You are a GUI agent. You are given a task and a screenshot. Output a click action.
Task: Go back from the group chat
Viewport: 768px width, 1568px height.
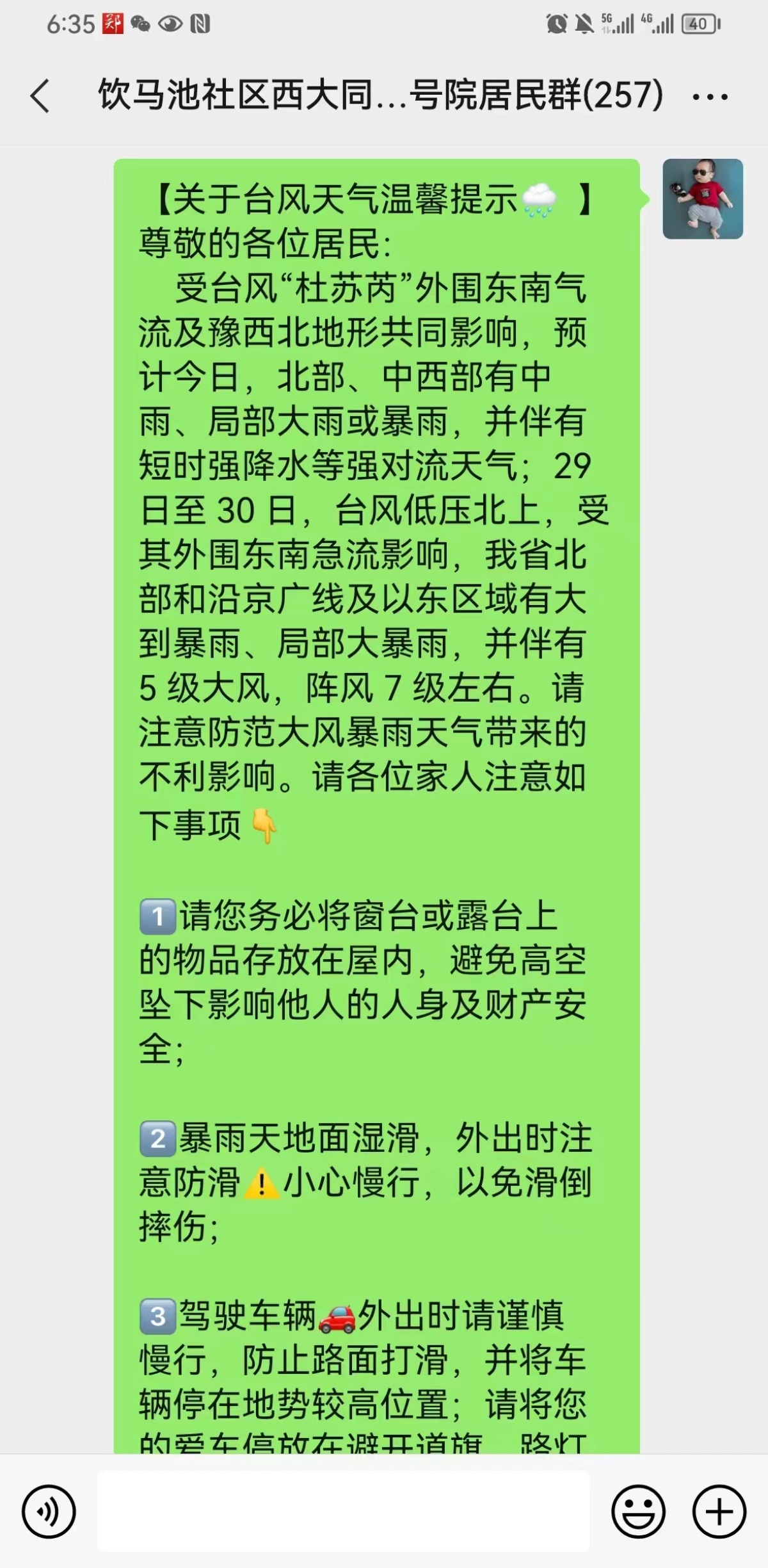[x=40, y=97]
